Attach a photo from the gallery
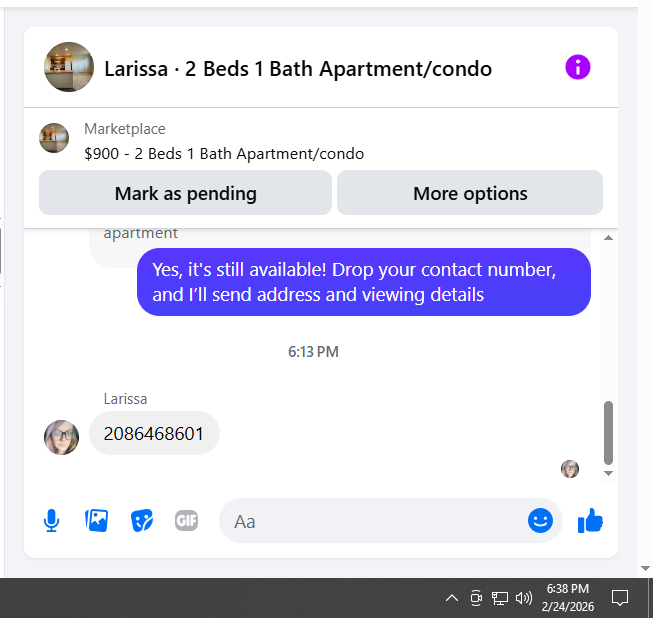The height and width of the screenshot is (618, 653). point(97,520)
